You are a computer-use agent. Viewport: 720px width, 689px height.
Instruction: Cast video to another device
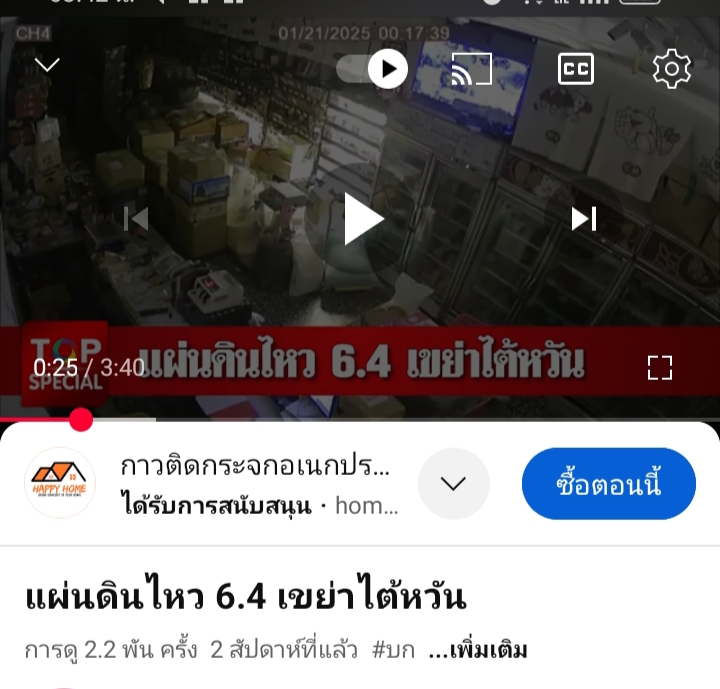tap(472, 69)
